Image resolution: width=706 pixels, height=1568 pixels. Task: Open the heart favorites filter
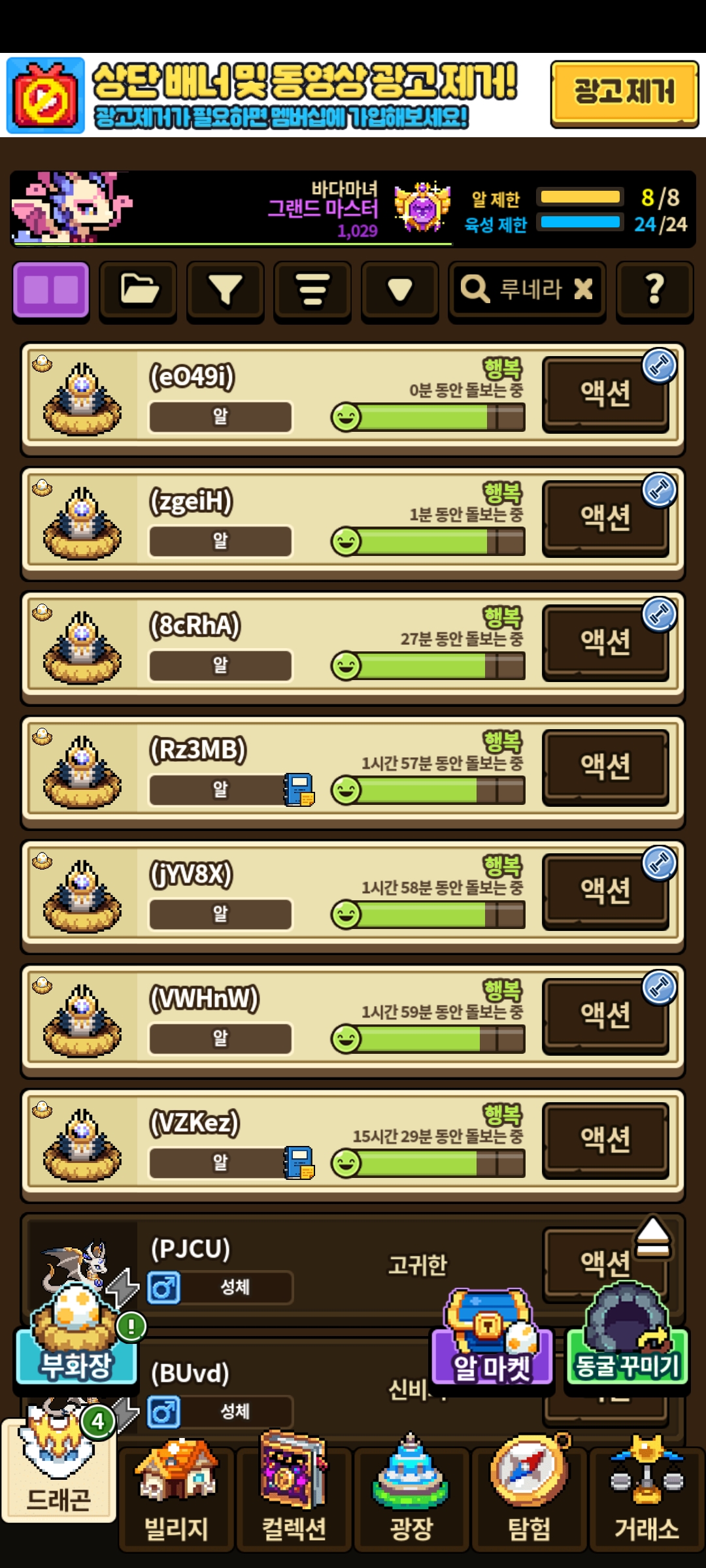pyautogui.click(x=399, y=290)
